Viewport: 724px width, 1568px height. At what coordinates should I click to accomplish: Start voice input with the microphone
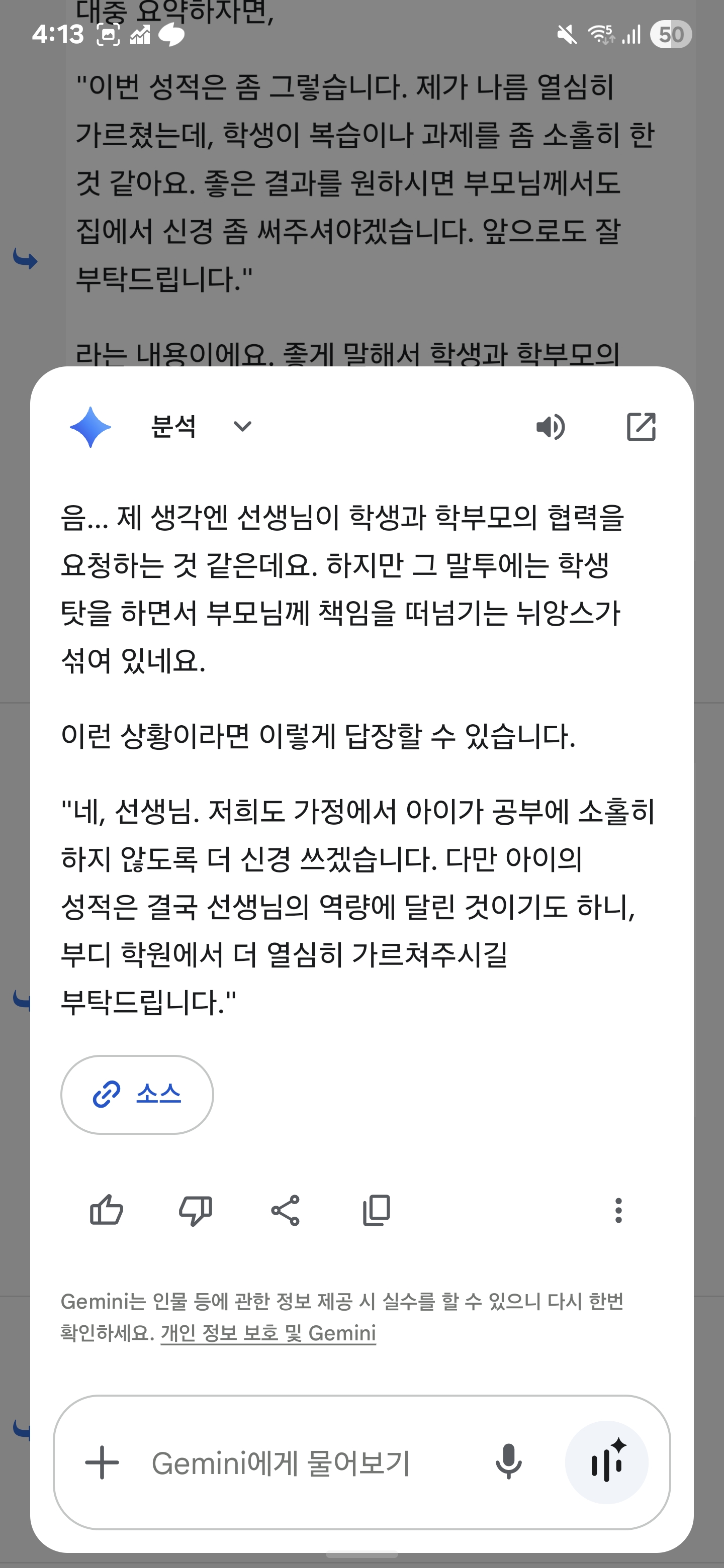pyautogui.click(x=508, y=1462)
